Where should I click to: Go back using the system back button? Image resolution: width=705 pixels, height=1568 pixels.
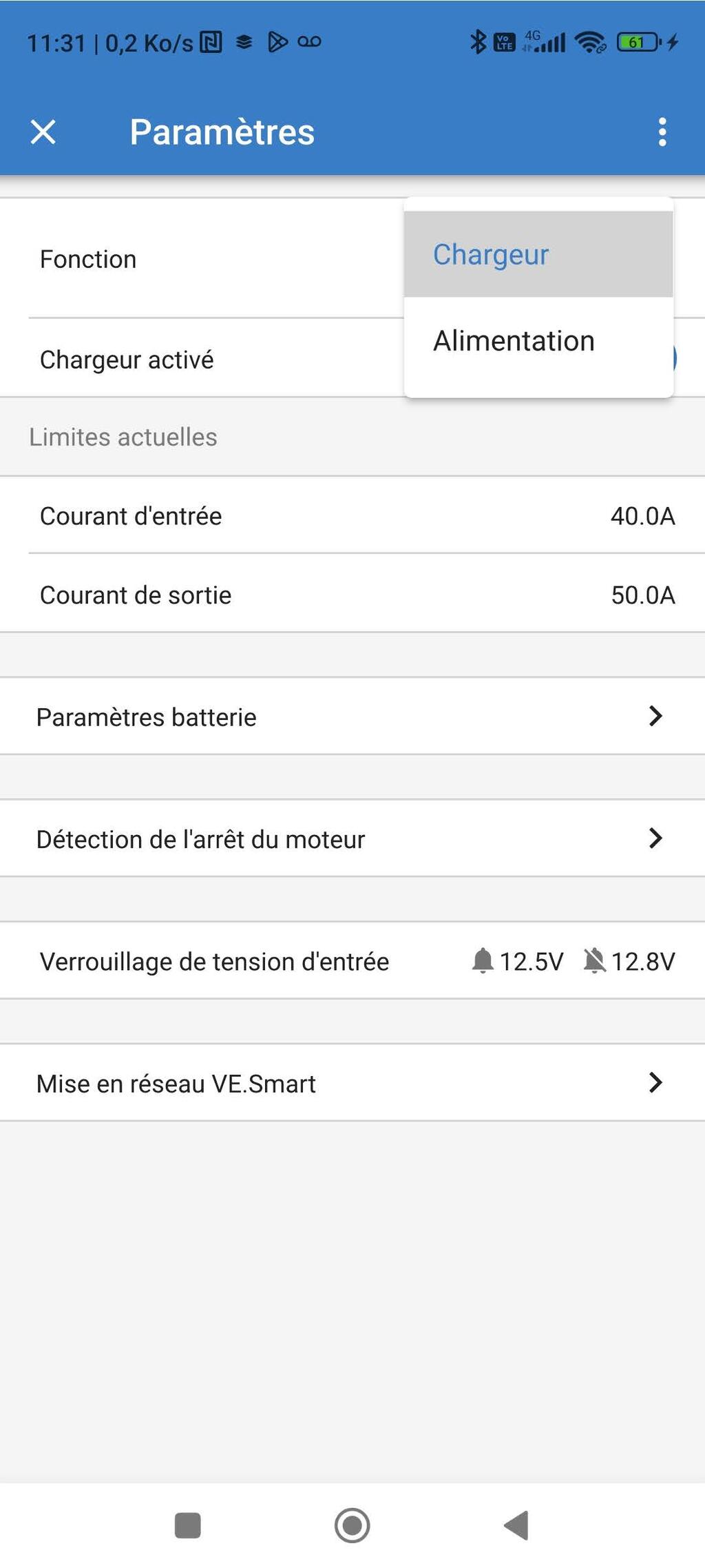[516, 1525]
